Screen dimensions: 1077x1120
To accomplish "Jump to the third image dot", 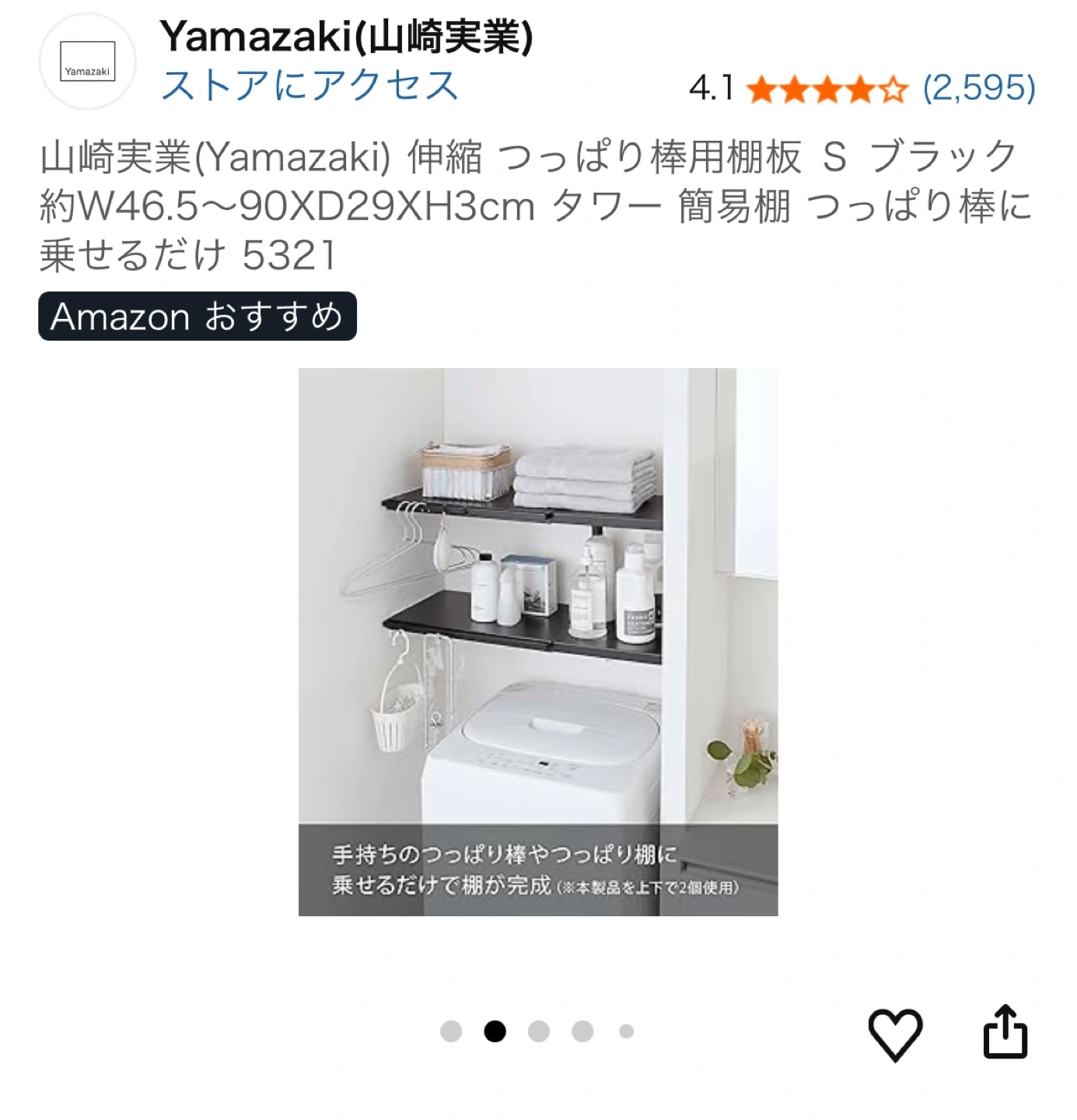I will point(538,1032).
